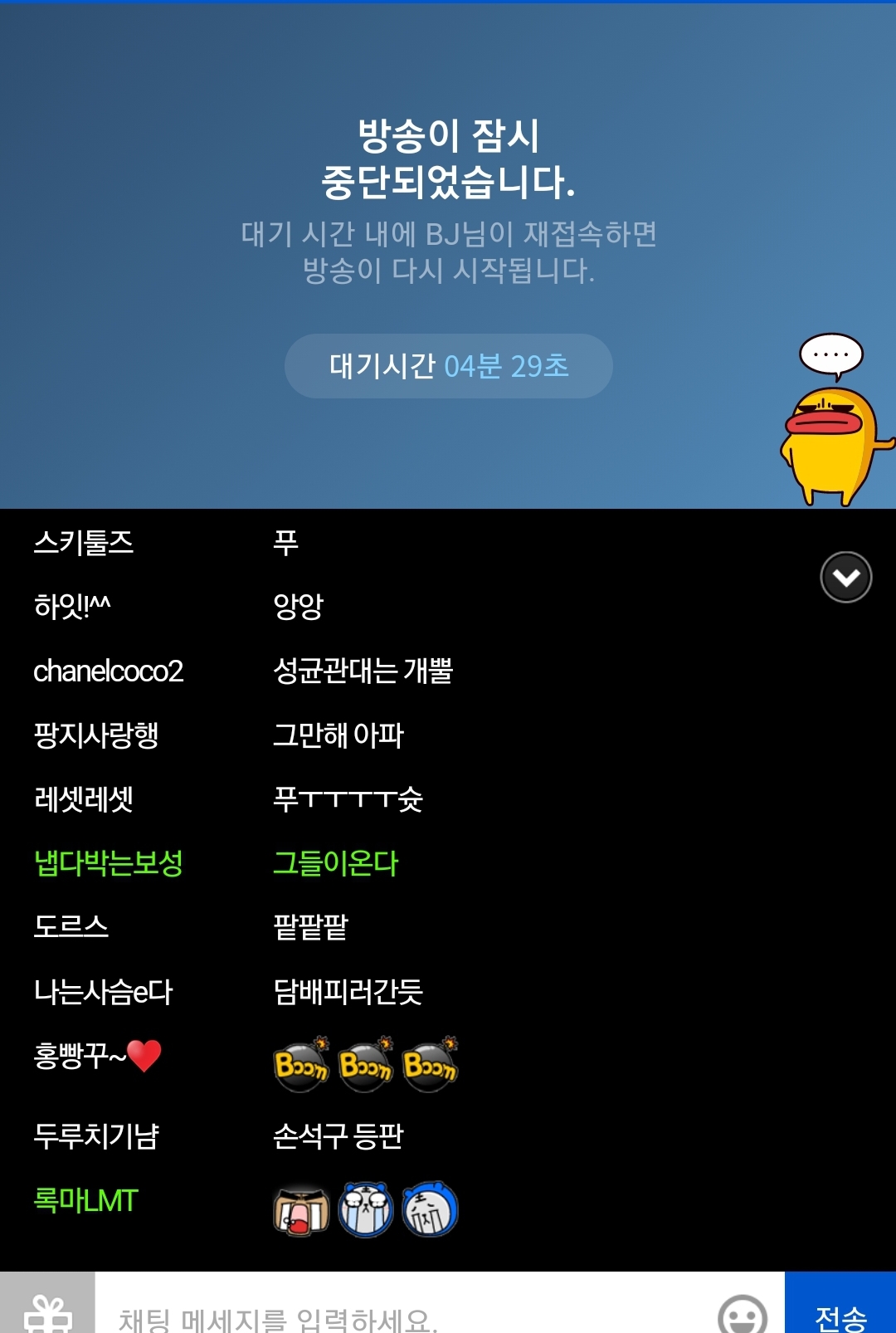The image size is (896, 1333).
Task: Tap the chat message input field
Action: click(407, 1313)
